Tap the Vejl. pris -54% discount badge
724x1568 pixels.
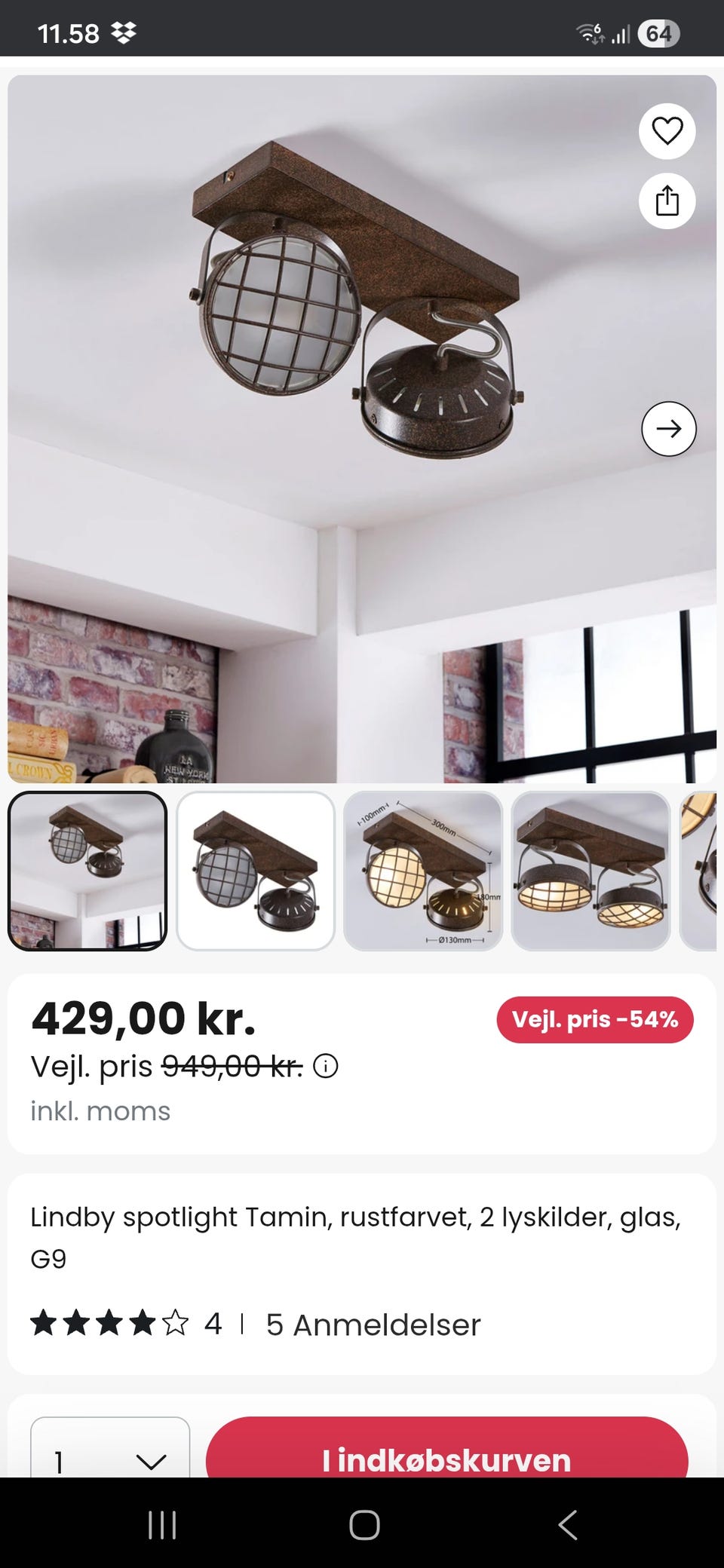tap(594, 1019)
